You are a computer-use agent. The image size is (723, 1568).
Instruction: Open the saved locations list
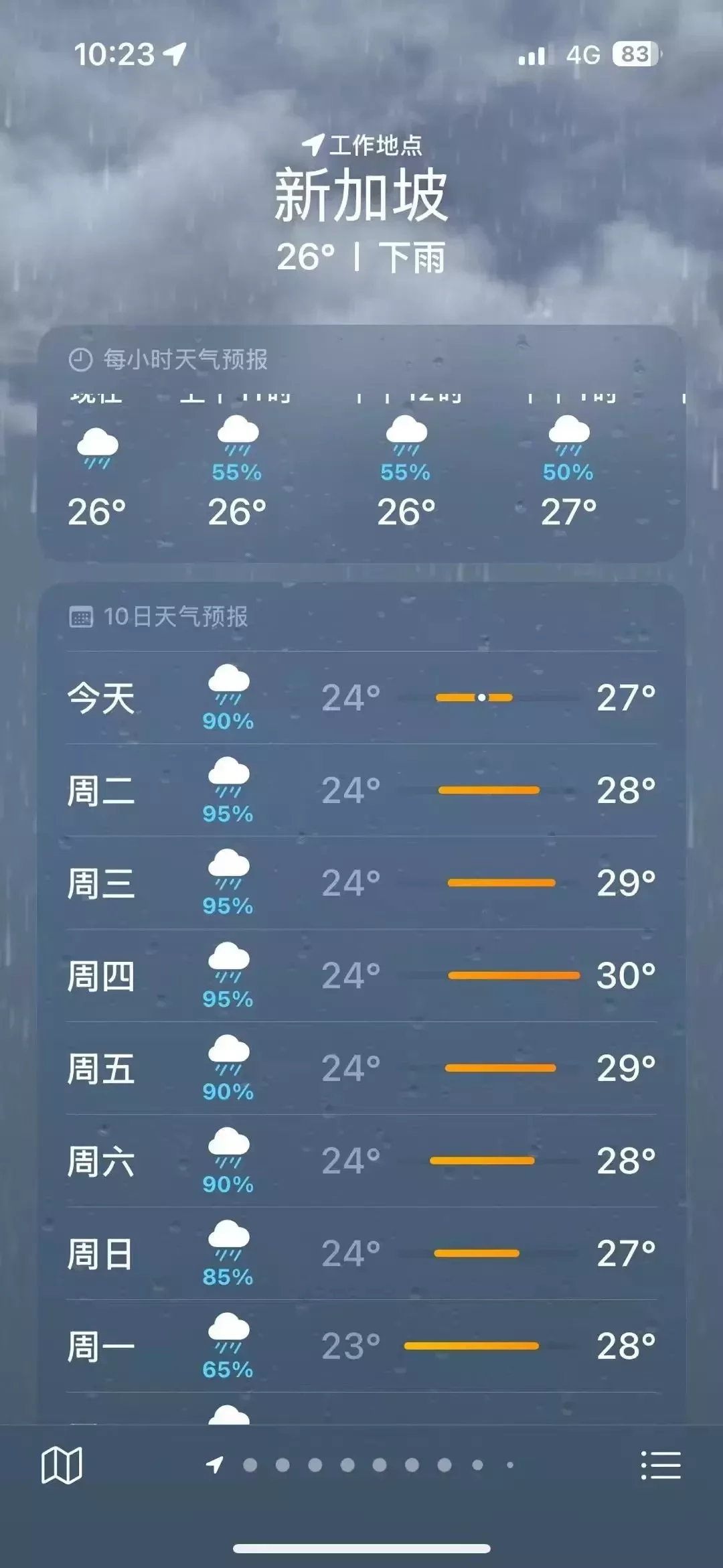pos(661,1465)
